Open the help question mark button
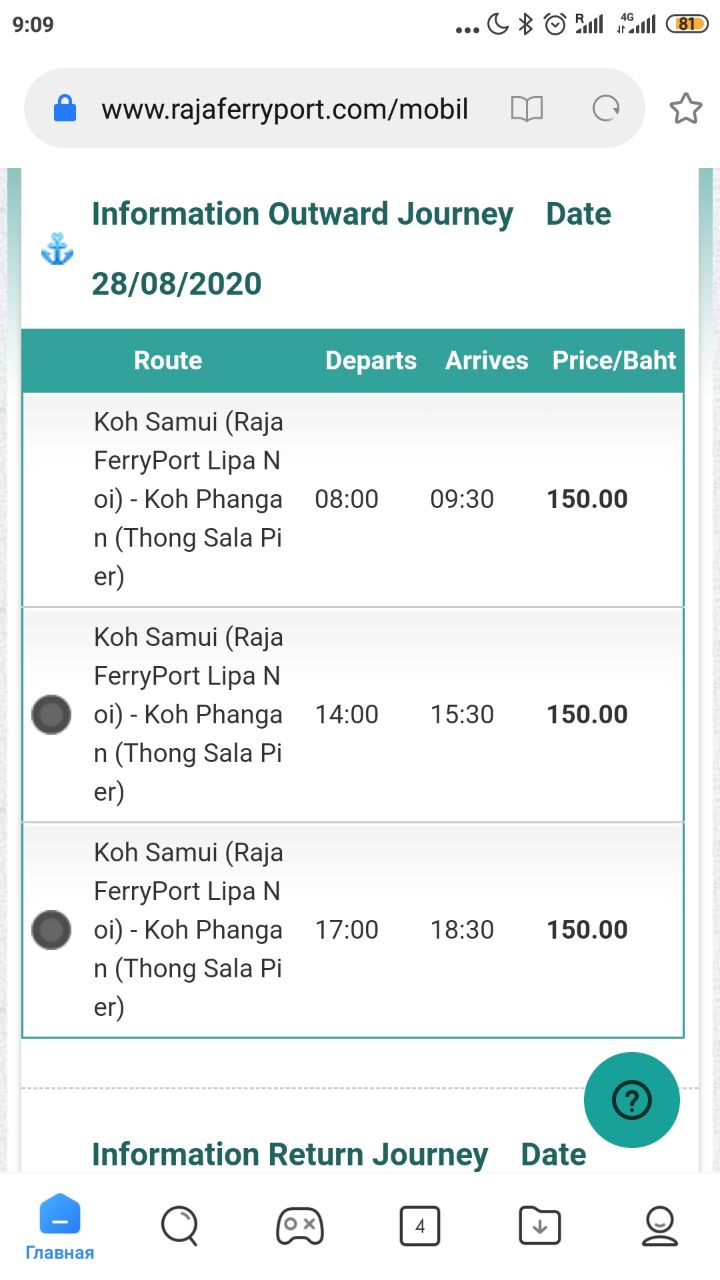 pyautogui.click(x=632, y=1100)
